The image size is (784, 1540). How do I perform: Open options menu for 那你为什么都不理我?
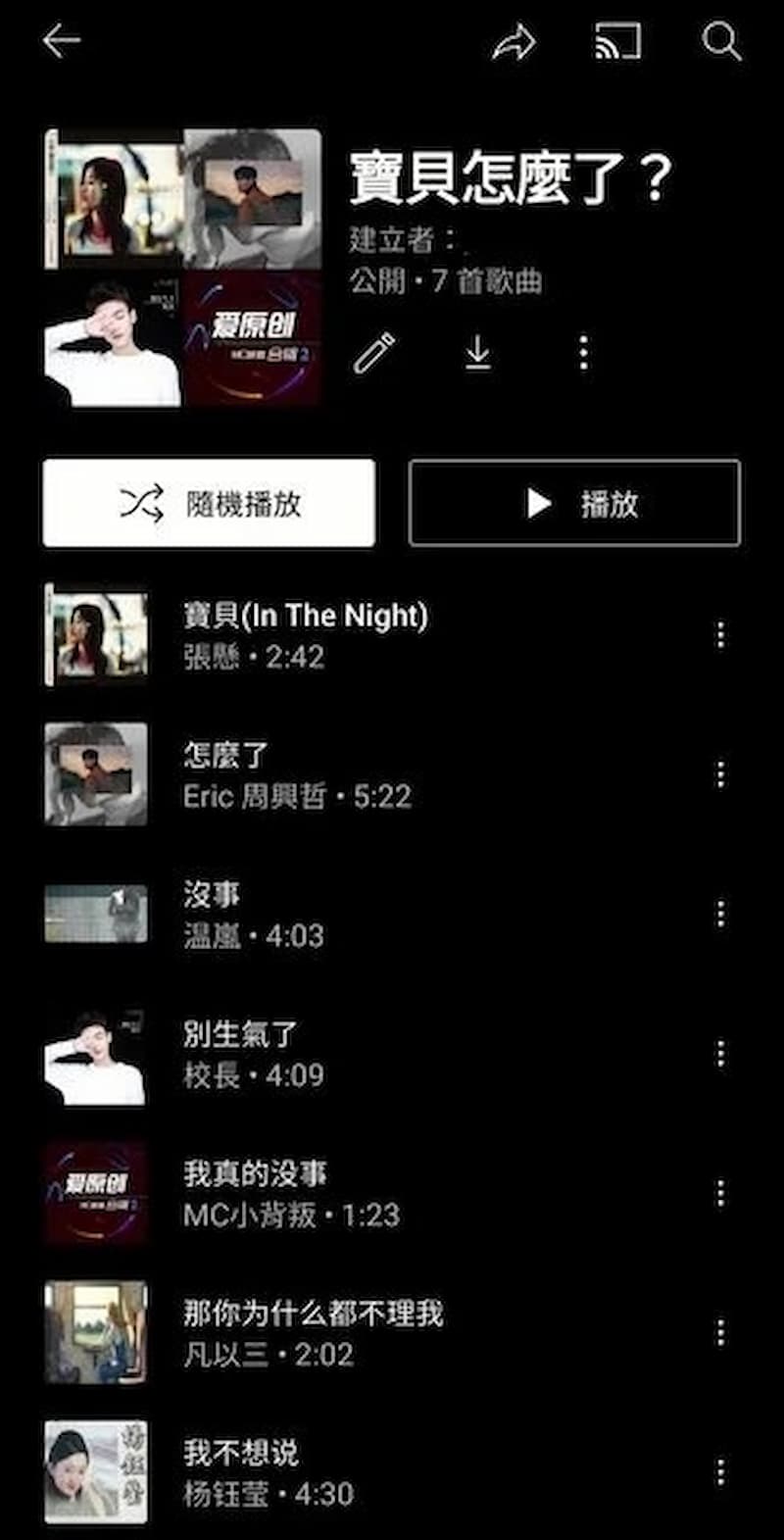coord(720,1332)
